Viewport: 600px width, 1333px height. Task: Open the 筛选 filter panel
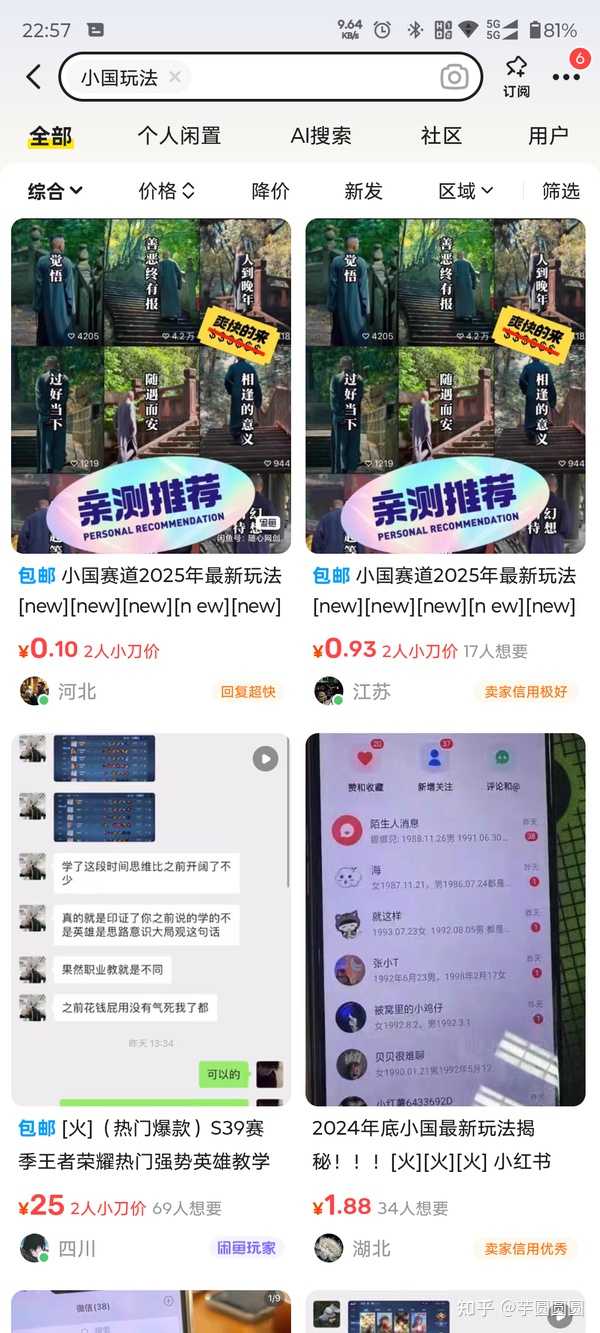tap(561, 191)
